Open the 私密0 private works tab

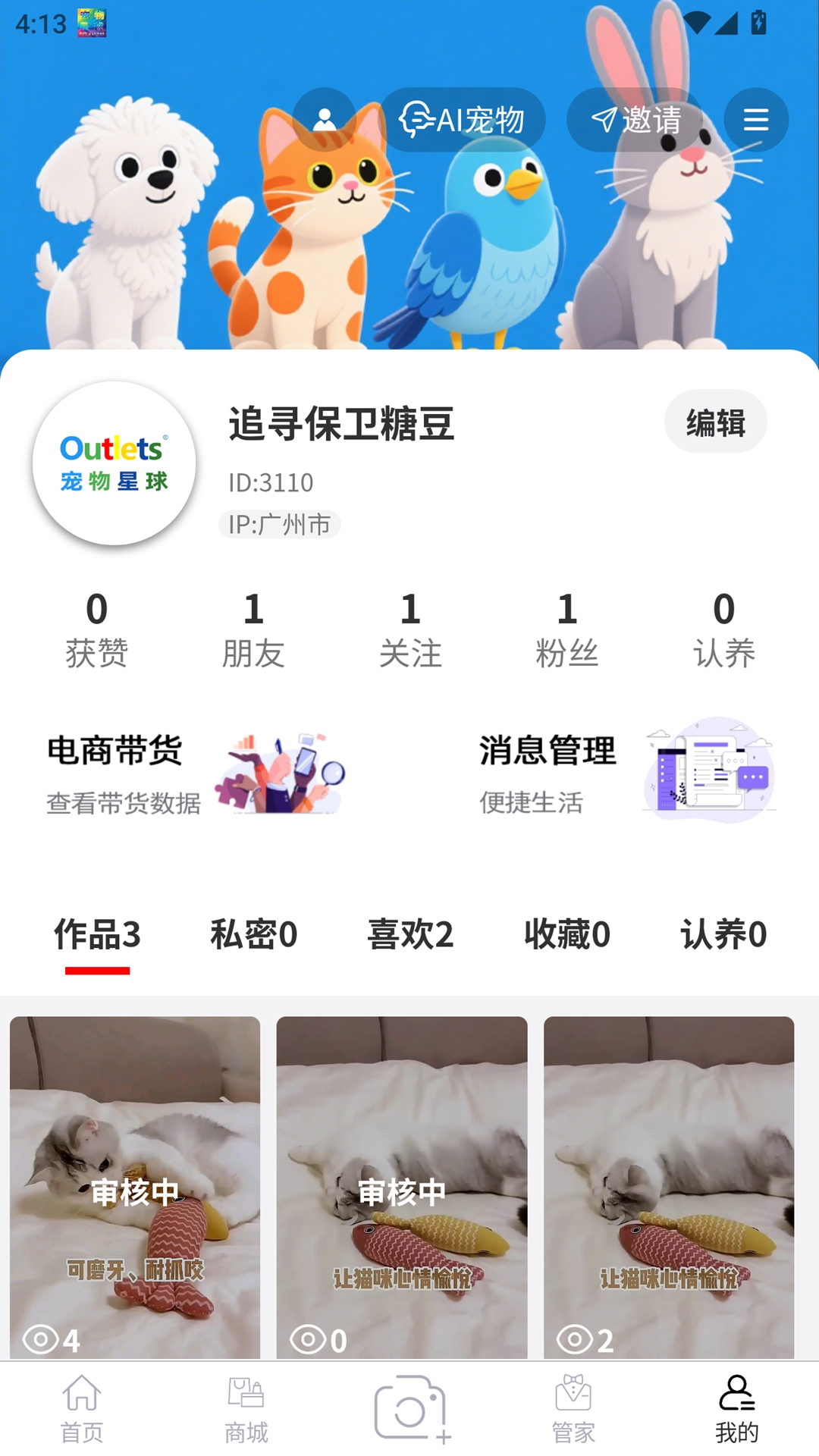click(x=253, y=935)
